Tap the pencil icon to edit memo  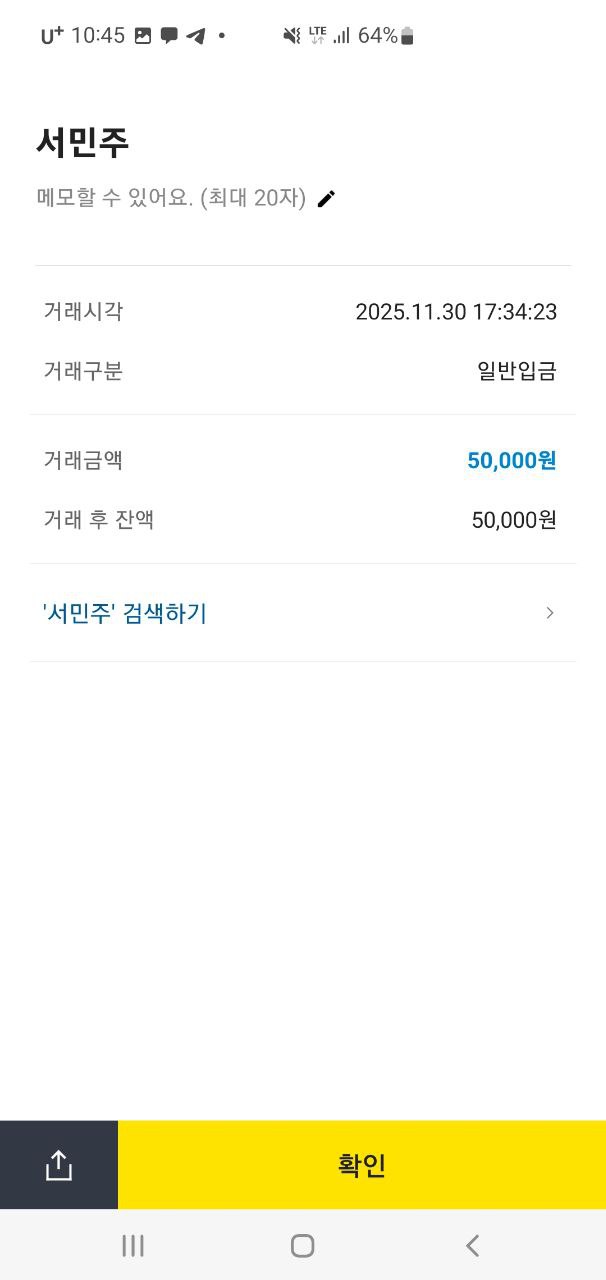(x=326, y=199)
